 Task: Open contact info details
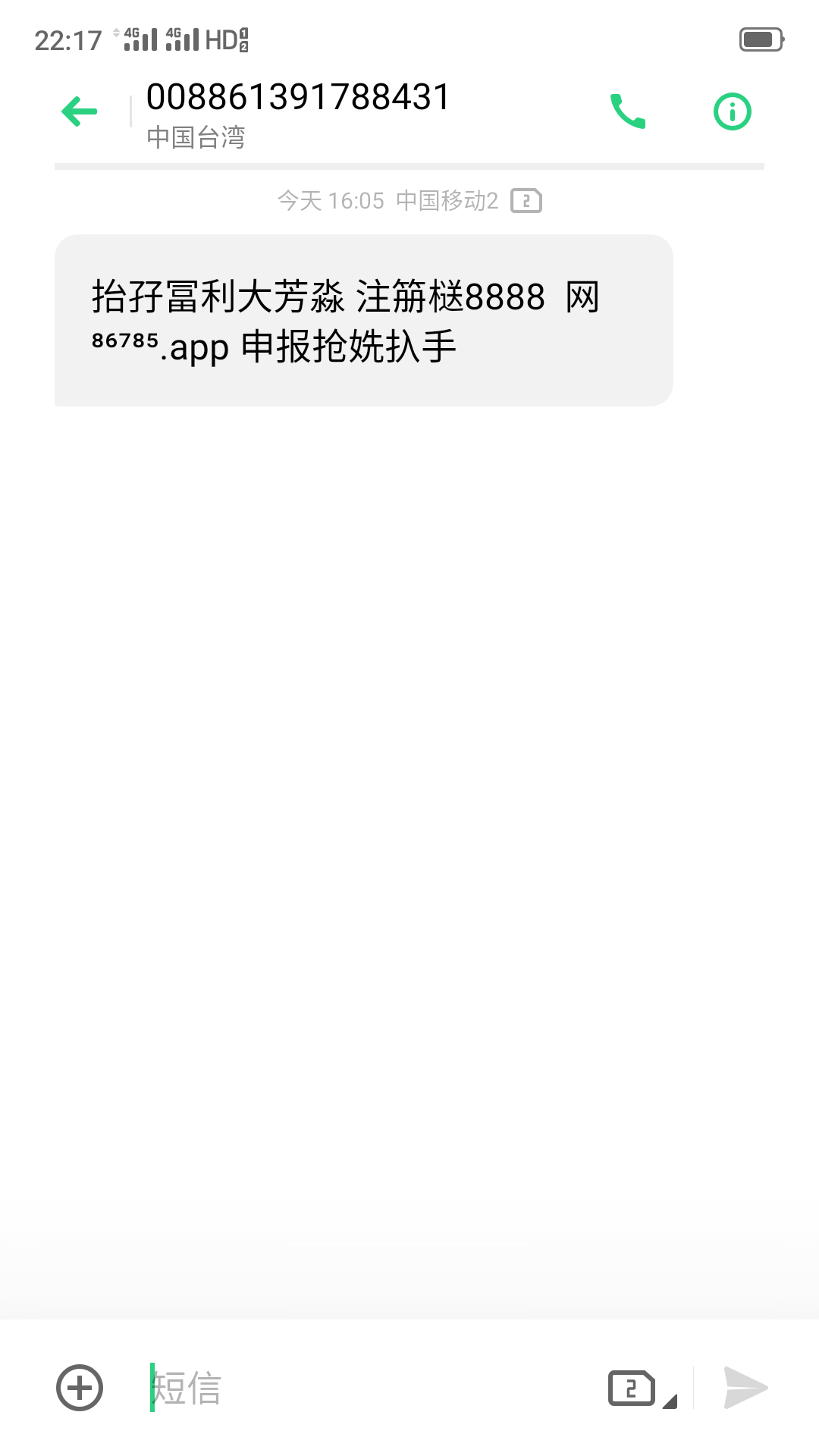click(x=732, y=111)
